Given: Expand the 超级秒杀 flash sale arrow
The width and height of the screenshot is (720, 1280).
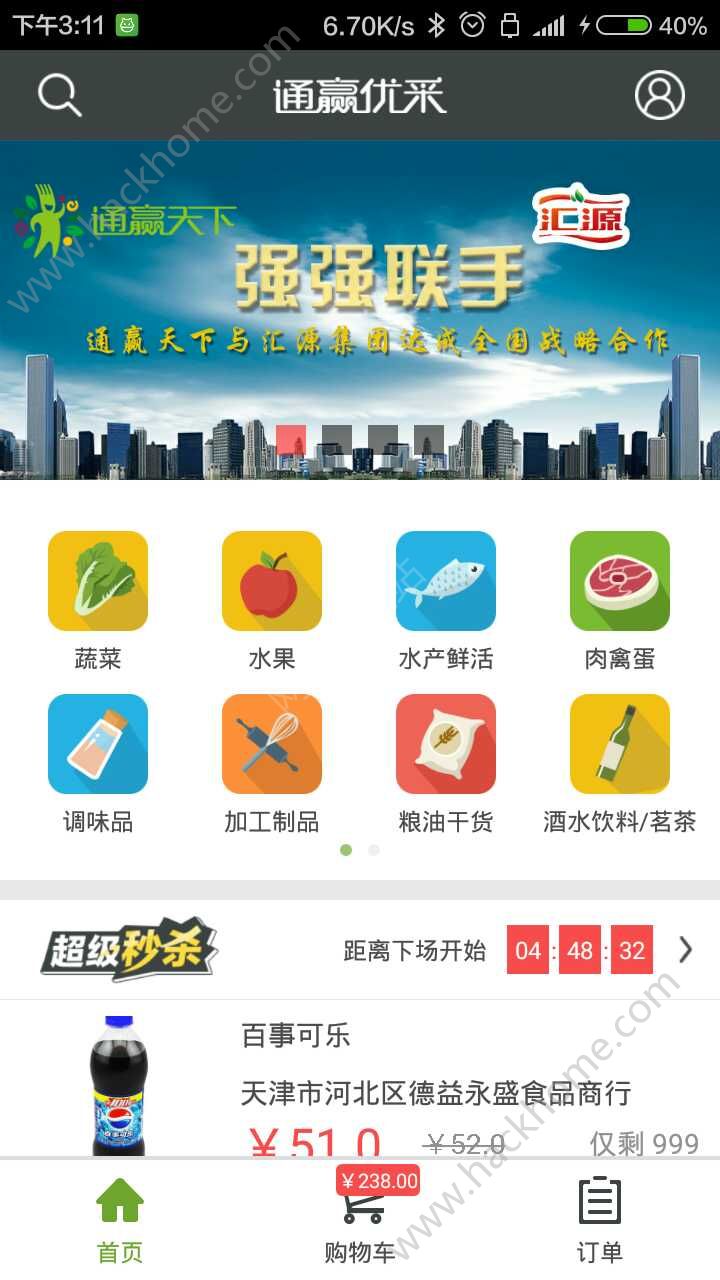Looking at the screenshot, I should coord(685,949).
